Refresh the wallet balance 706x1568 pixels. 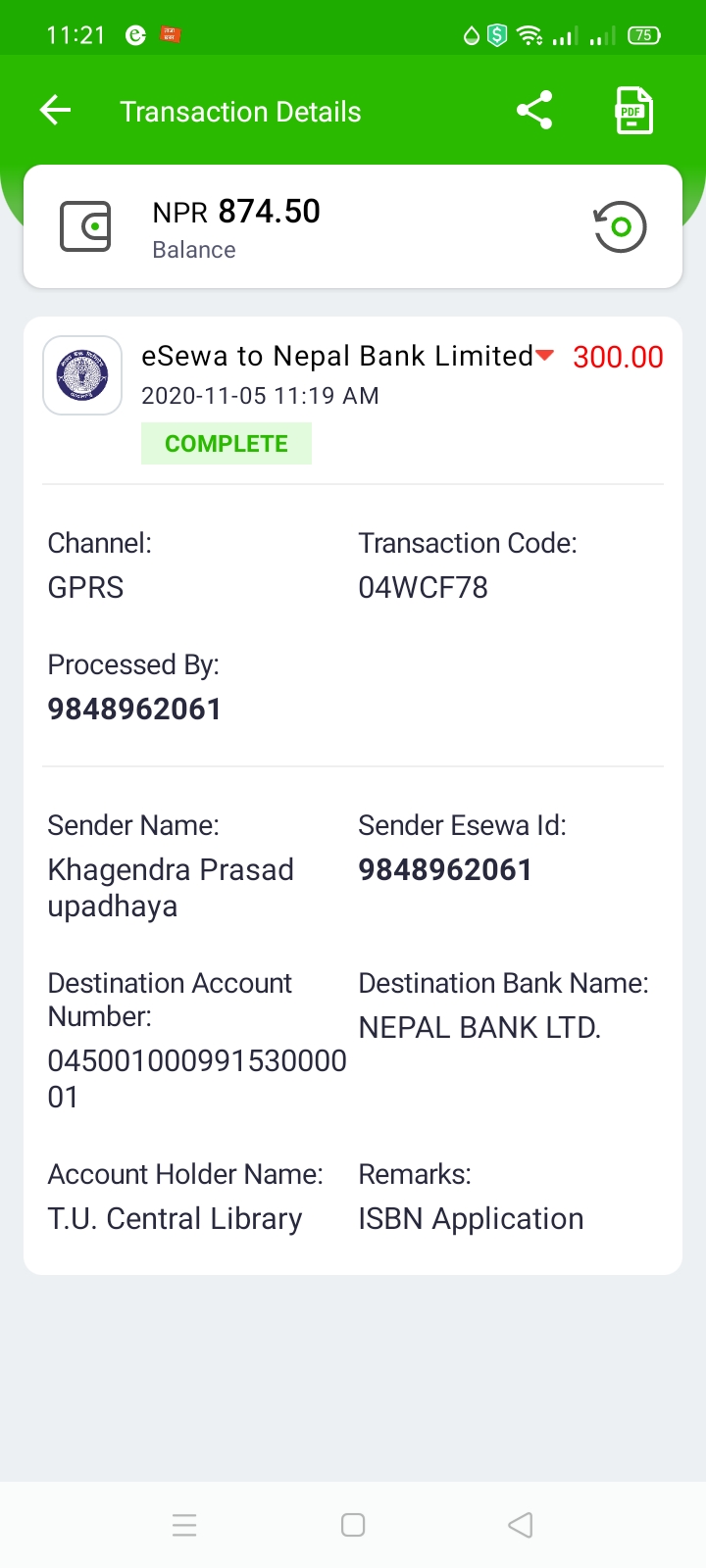620,226
